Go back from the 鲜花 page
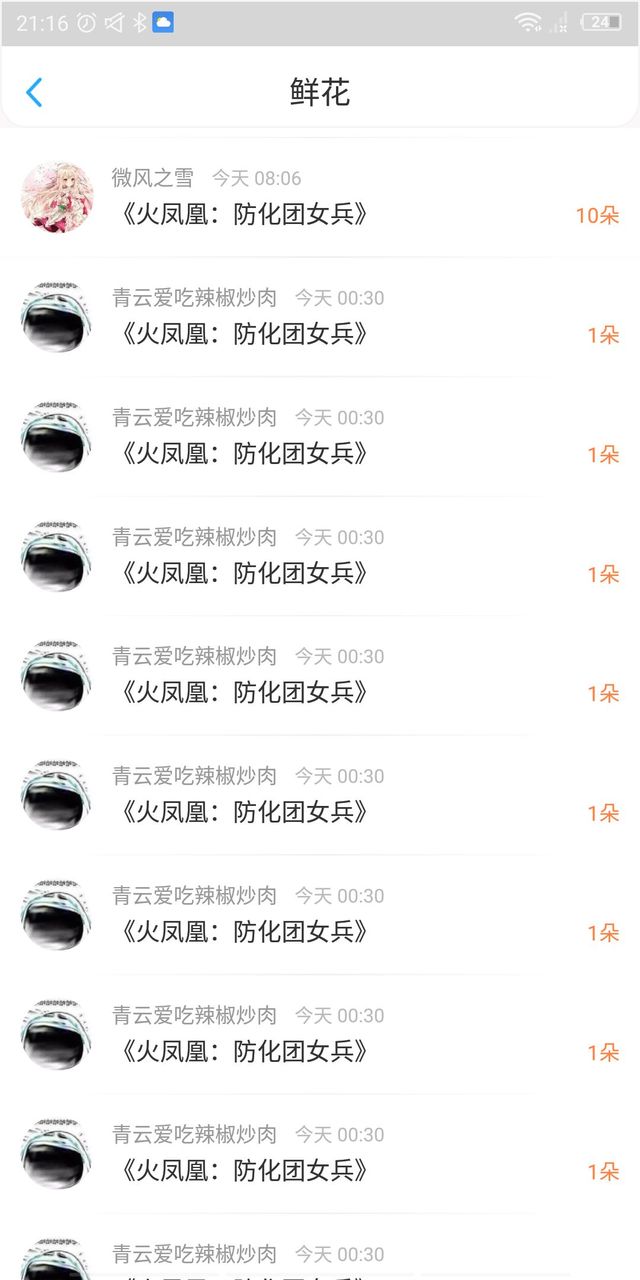This screenshot has height=1280, width=640. pos(34,93)
